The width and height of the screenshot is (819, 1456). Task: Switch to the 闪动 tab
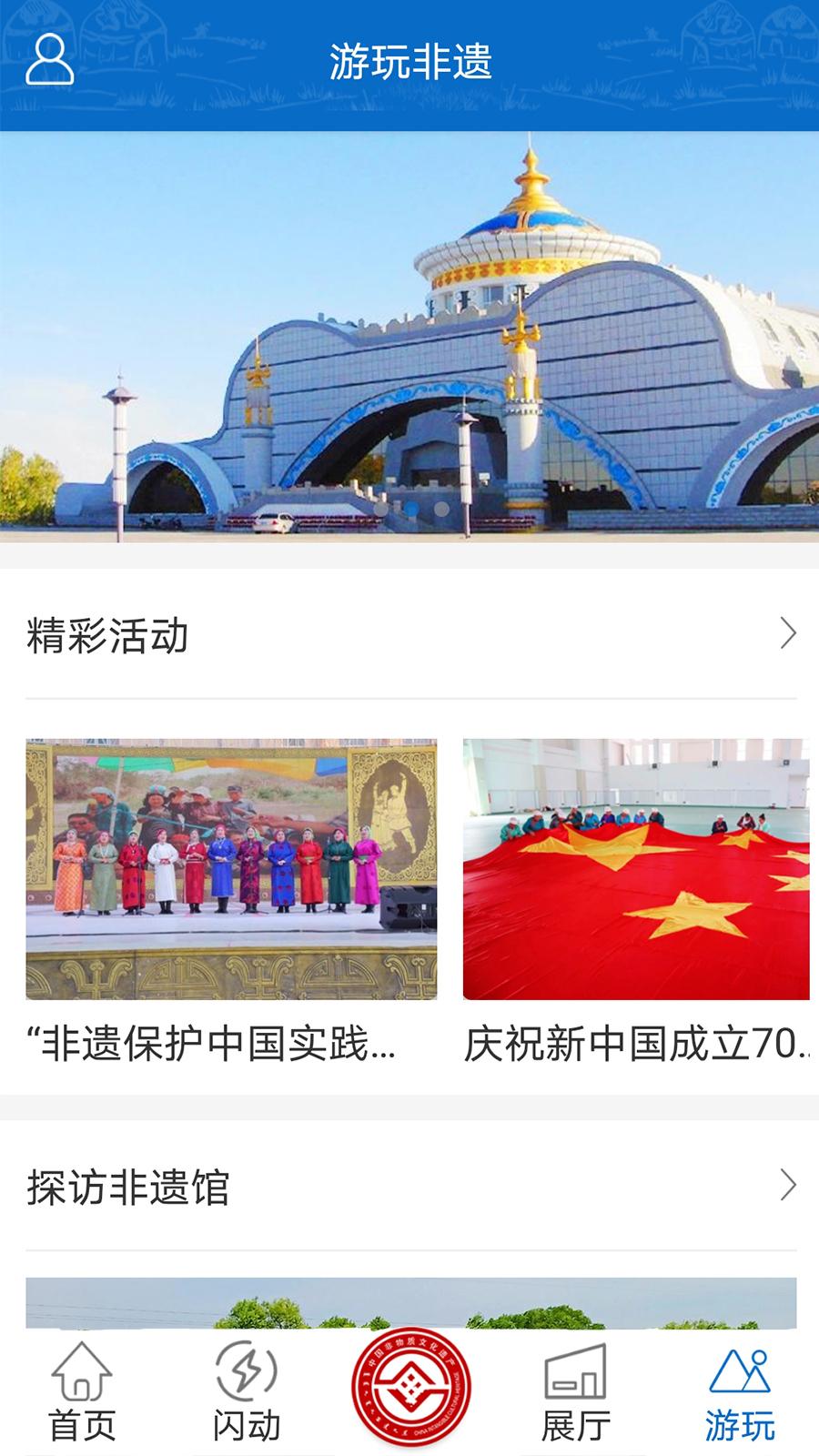[x=247, y=1392]
